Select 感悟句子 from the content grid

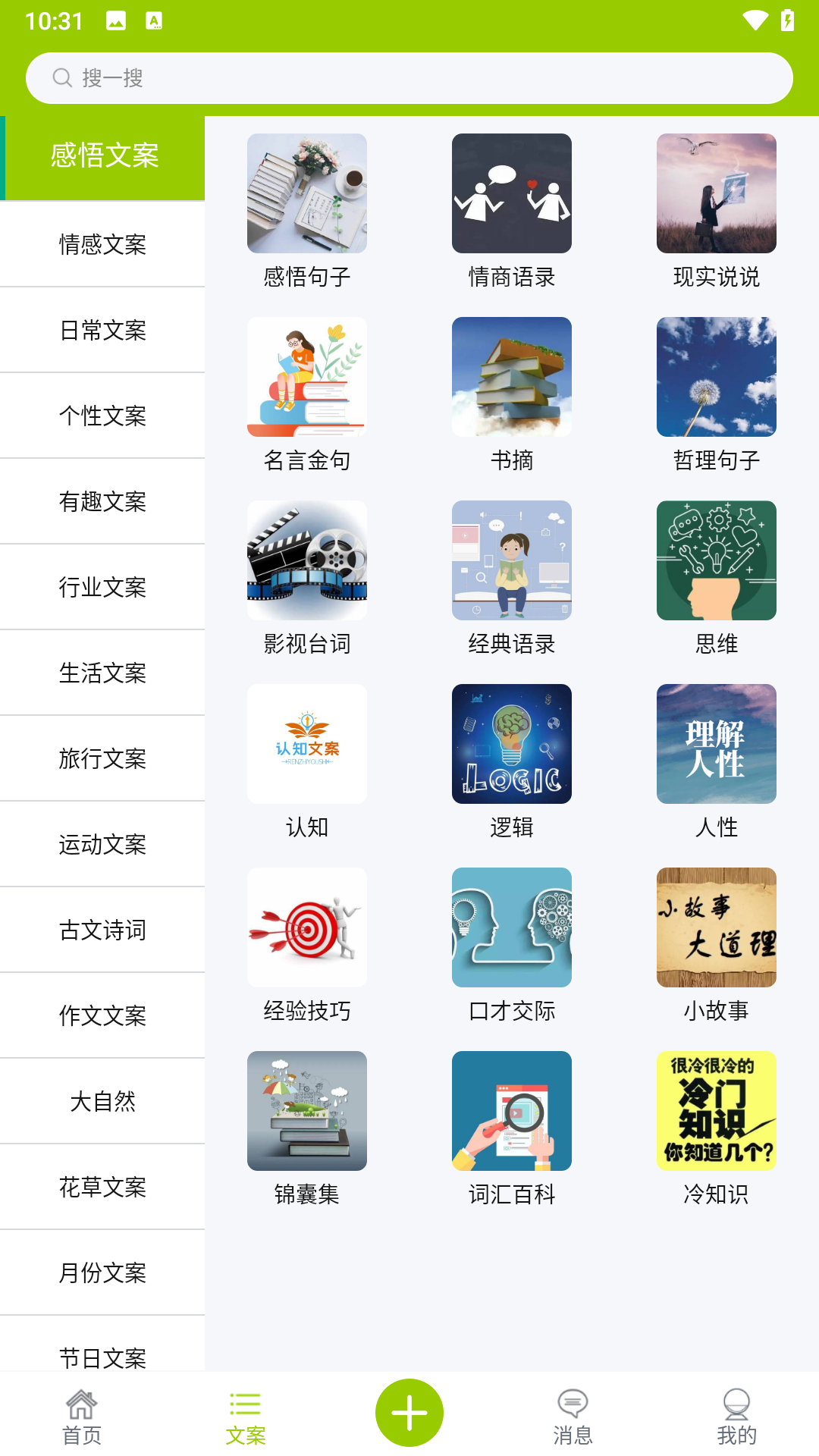pyautogui.click(x=306, y=193)
